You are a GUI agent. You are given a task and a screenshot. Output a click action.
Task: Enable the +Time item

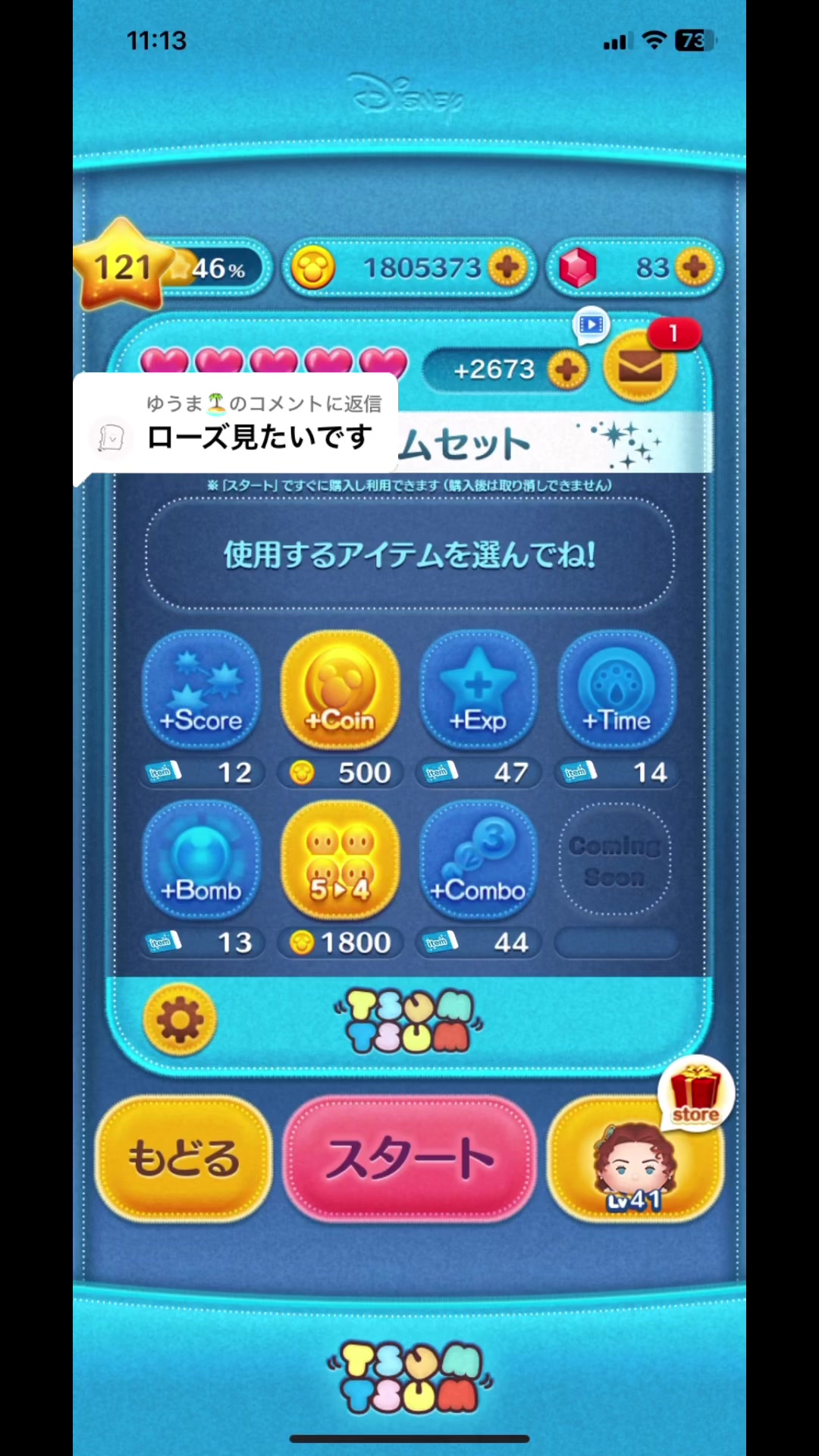point(616,690)
